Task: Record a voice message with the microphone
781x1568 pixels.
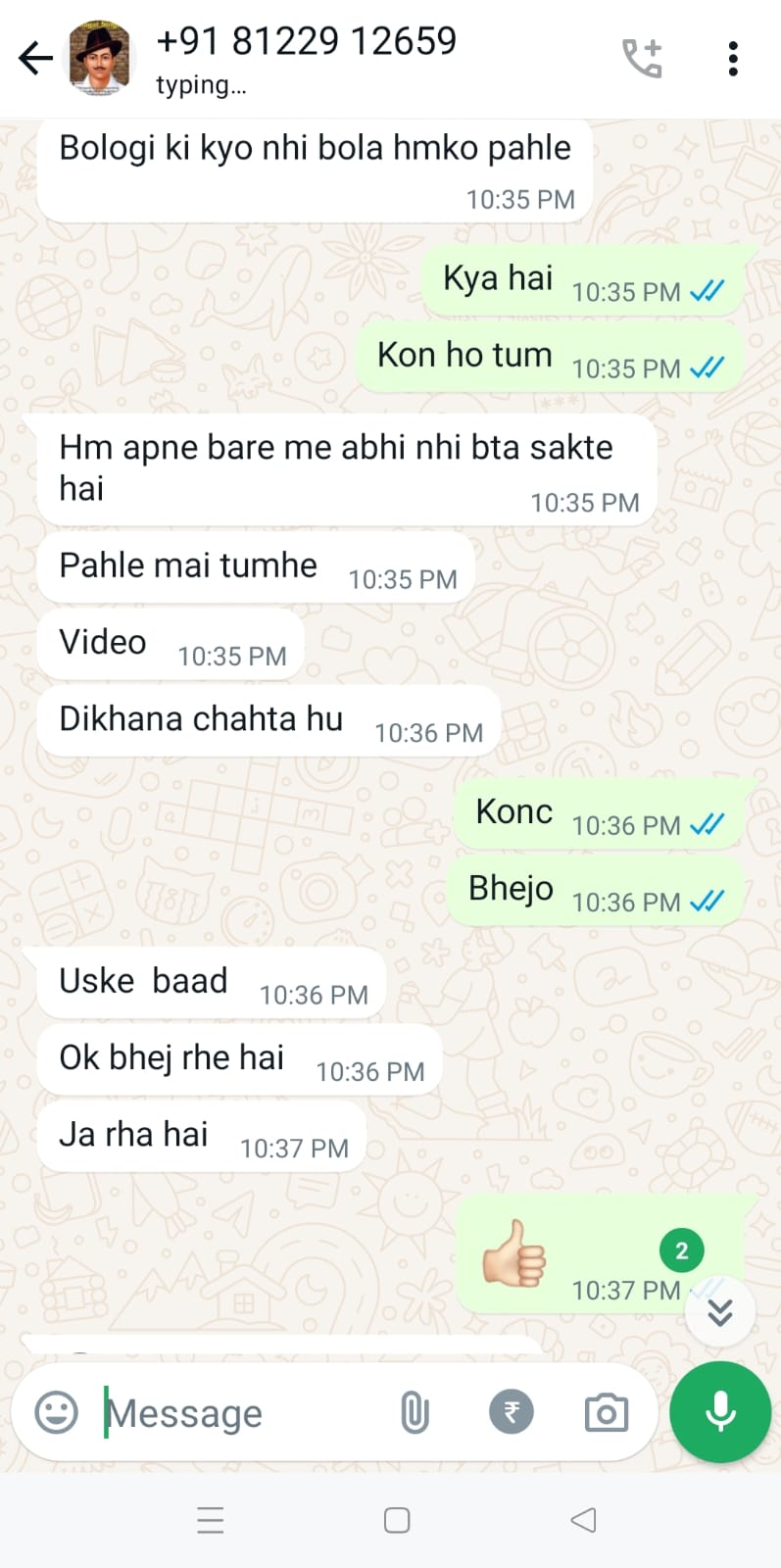Action: click(x=720, y=1412)
